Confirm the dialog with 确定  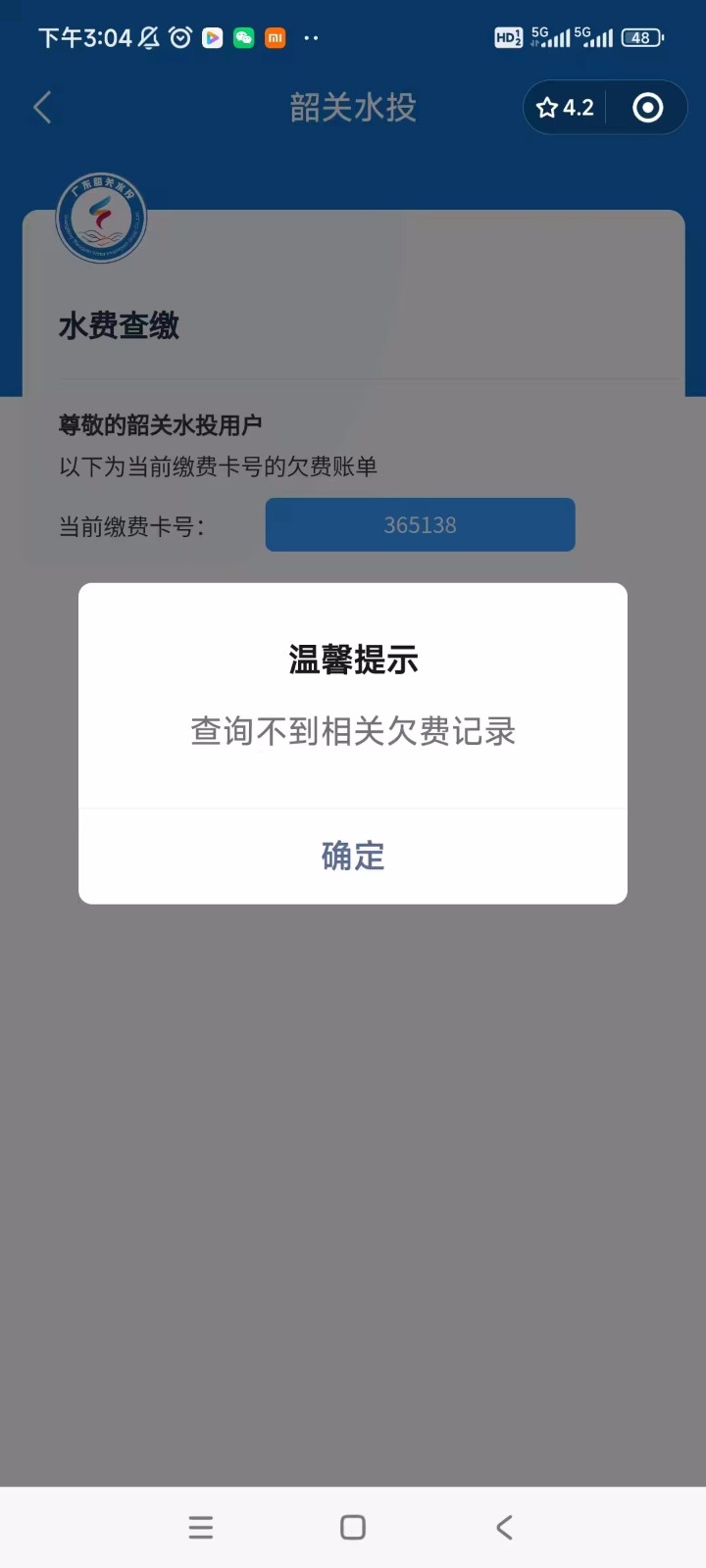coord(353,856)
